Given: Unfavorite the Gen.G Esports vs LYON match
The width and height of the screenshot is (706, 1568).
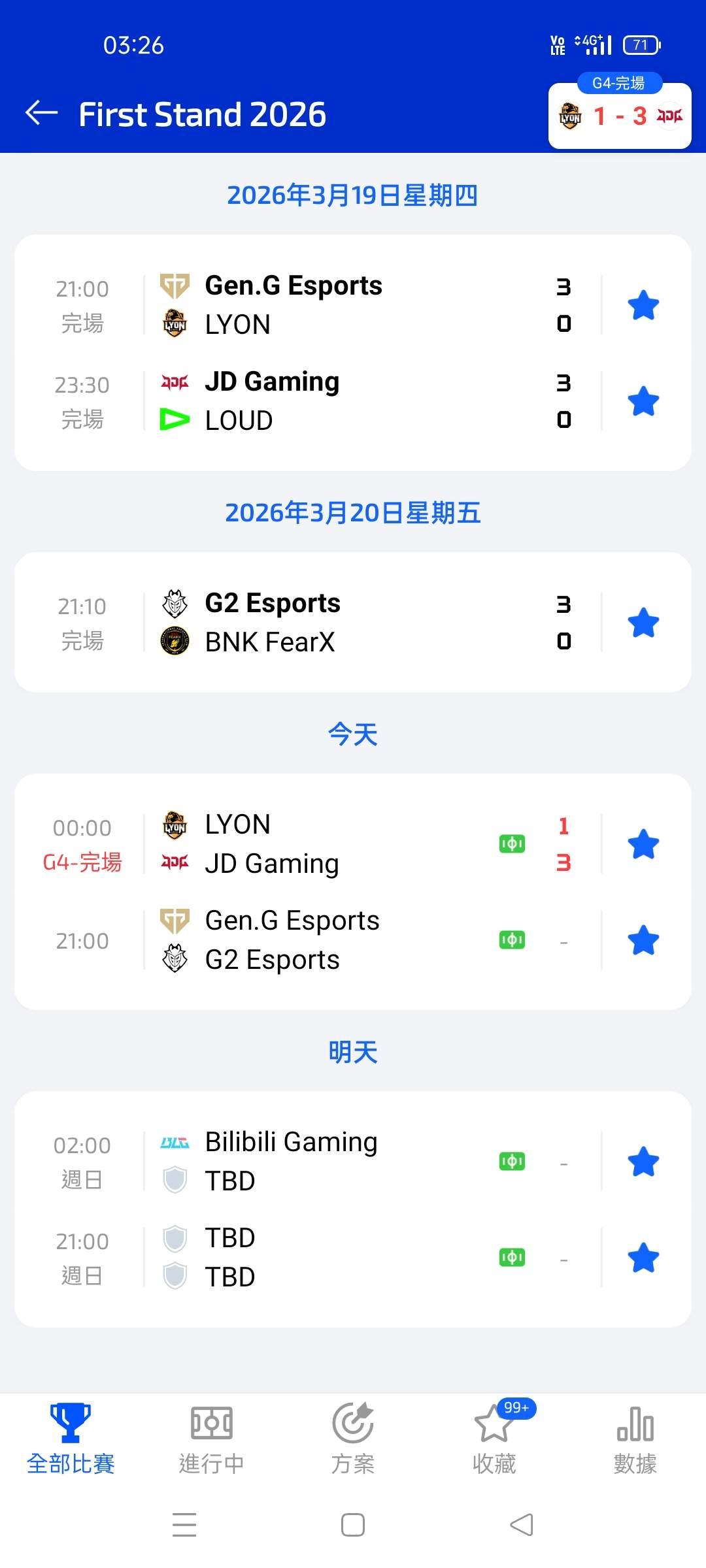Looking at the screenshot, I should pyautogui.click(x=643, y=305).
